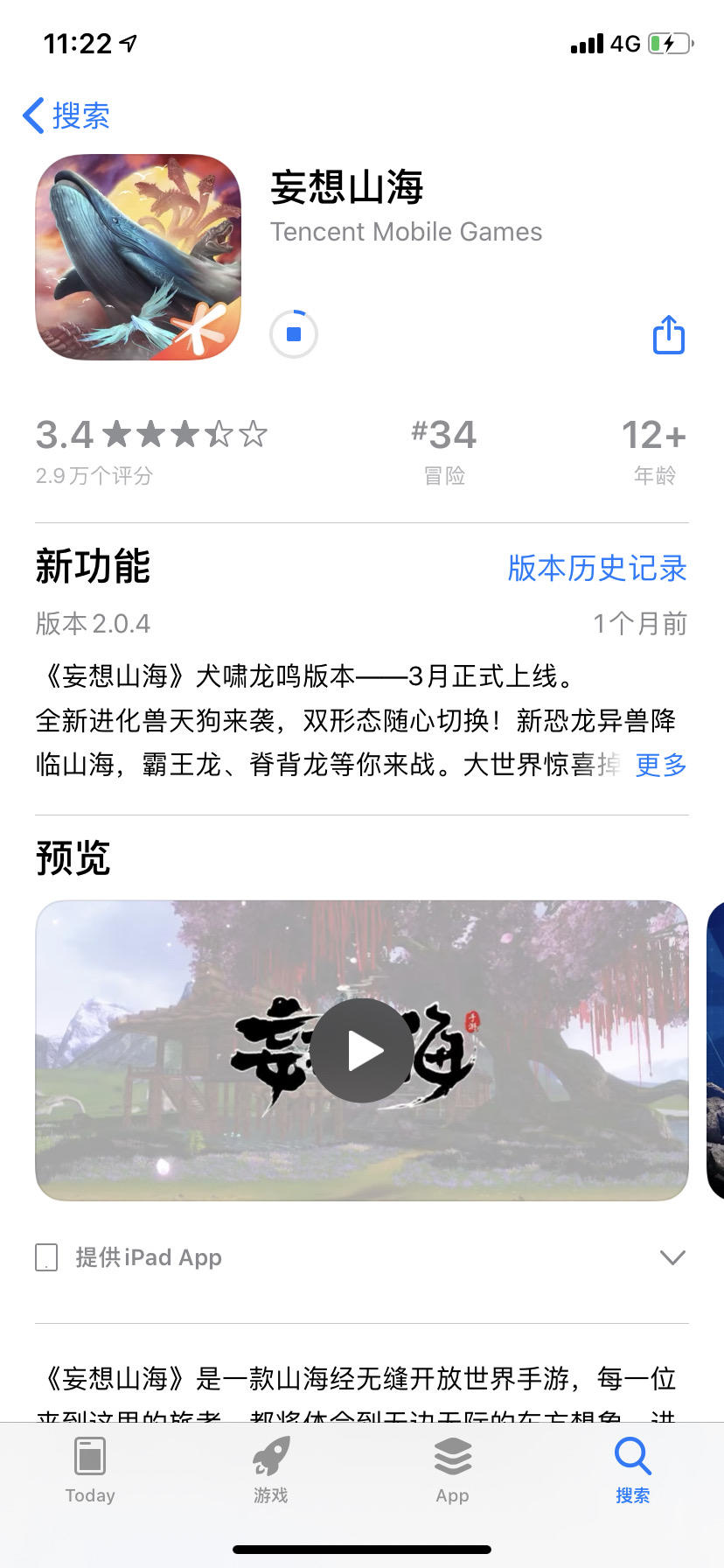Screen dimensions: 724x1568
Task: Open Tencent Mobile Games developer link
Action: [406, 231]
